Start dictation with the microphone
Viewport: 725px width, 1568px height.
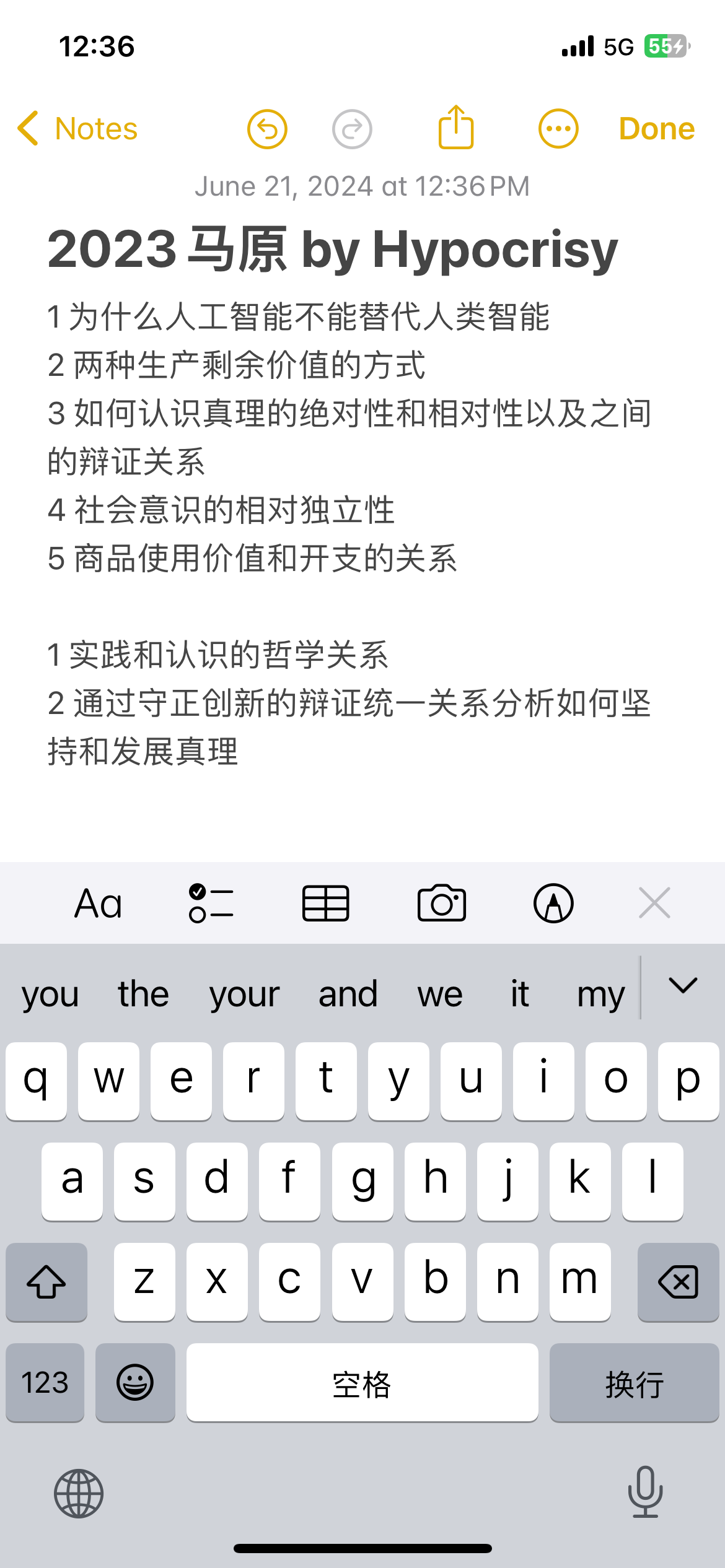[x=645, y=1492]
